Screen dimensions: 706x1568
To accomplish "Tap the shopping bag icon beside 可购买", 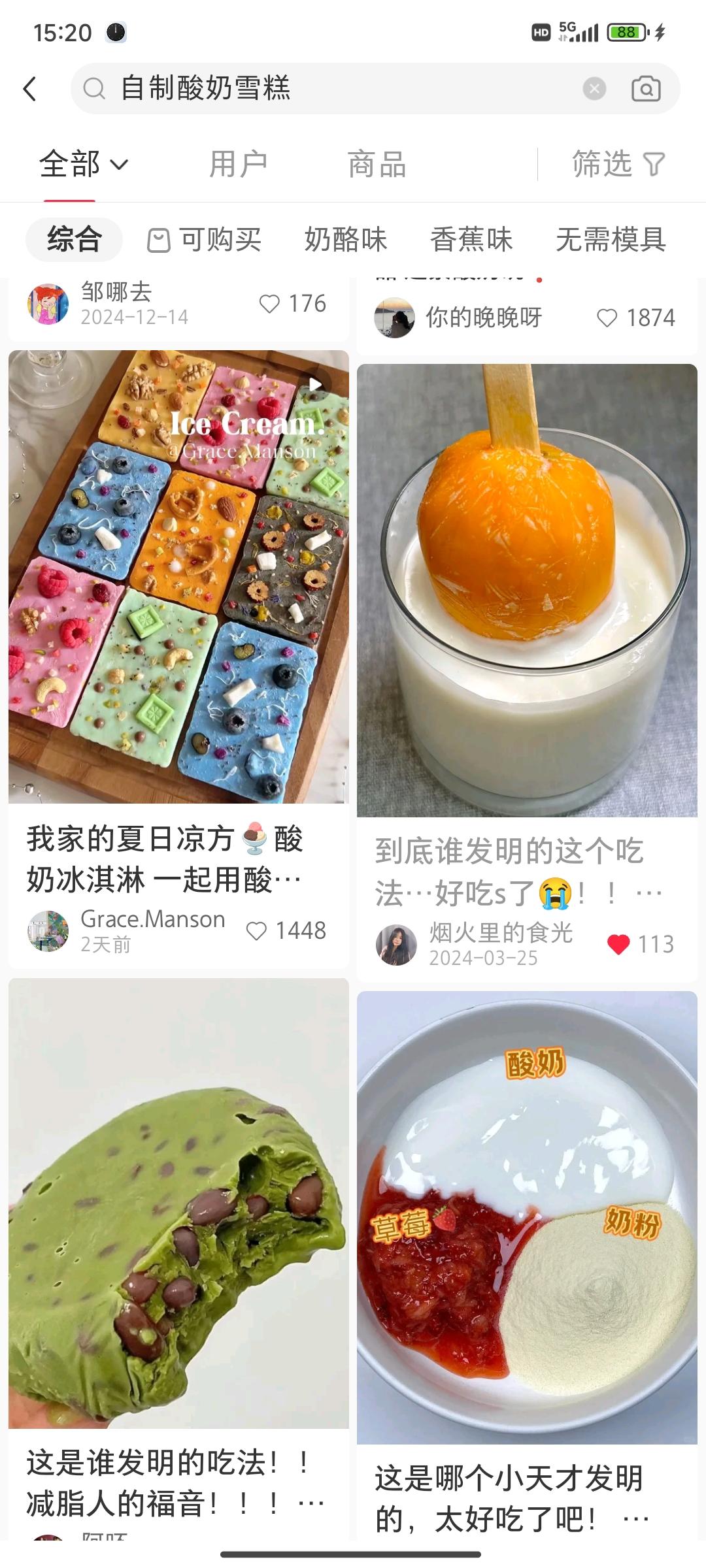I will pos(158,240).
